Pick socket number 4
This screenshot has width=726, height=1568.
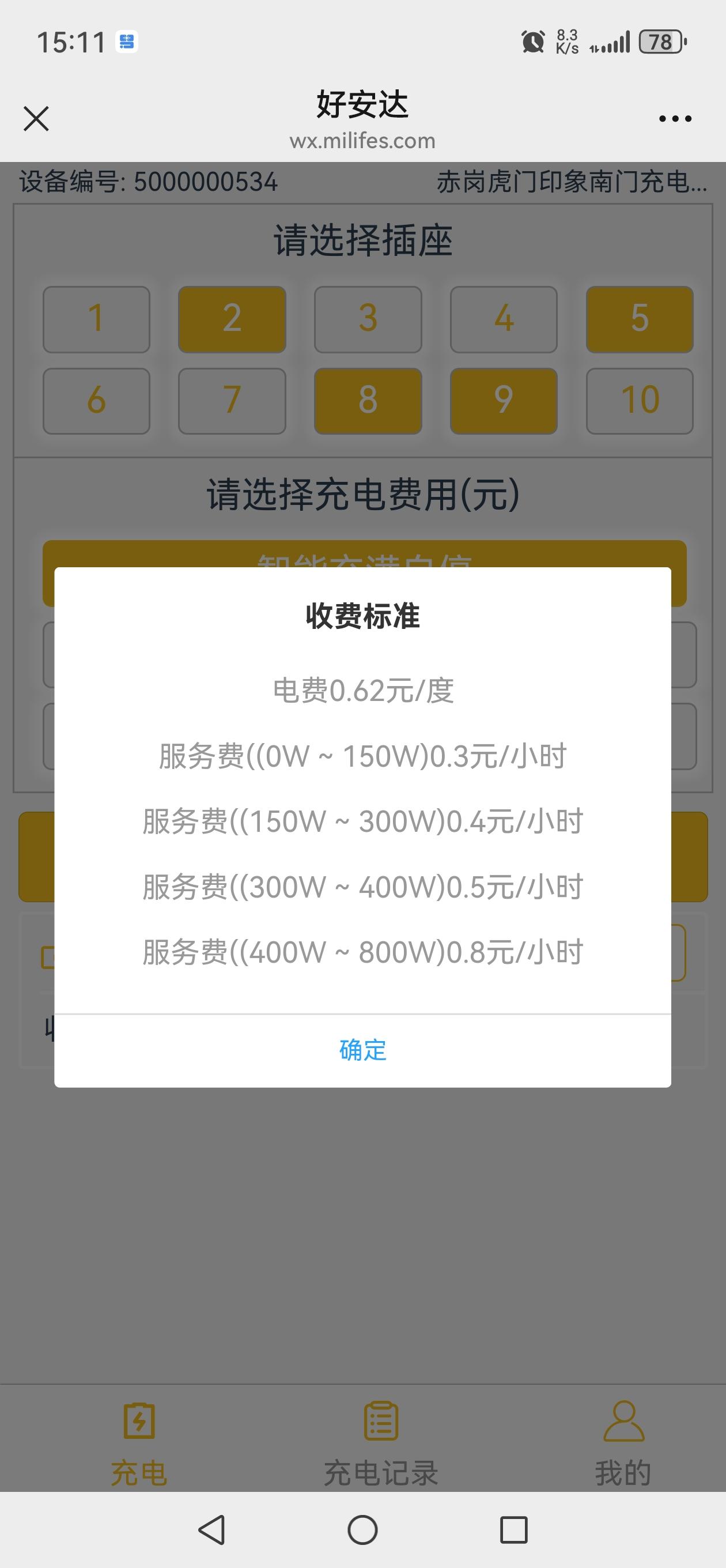pos(503,319)
